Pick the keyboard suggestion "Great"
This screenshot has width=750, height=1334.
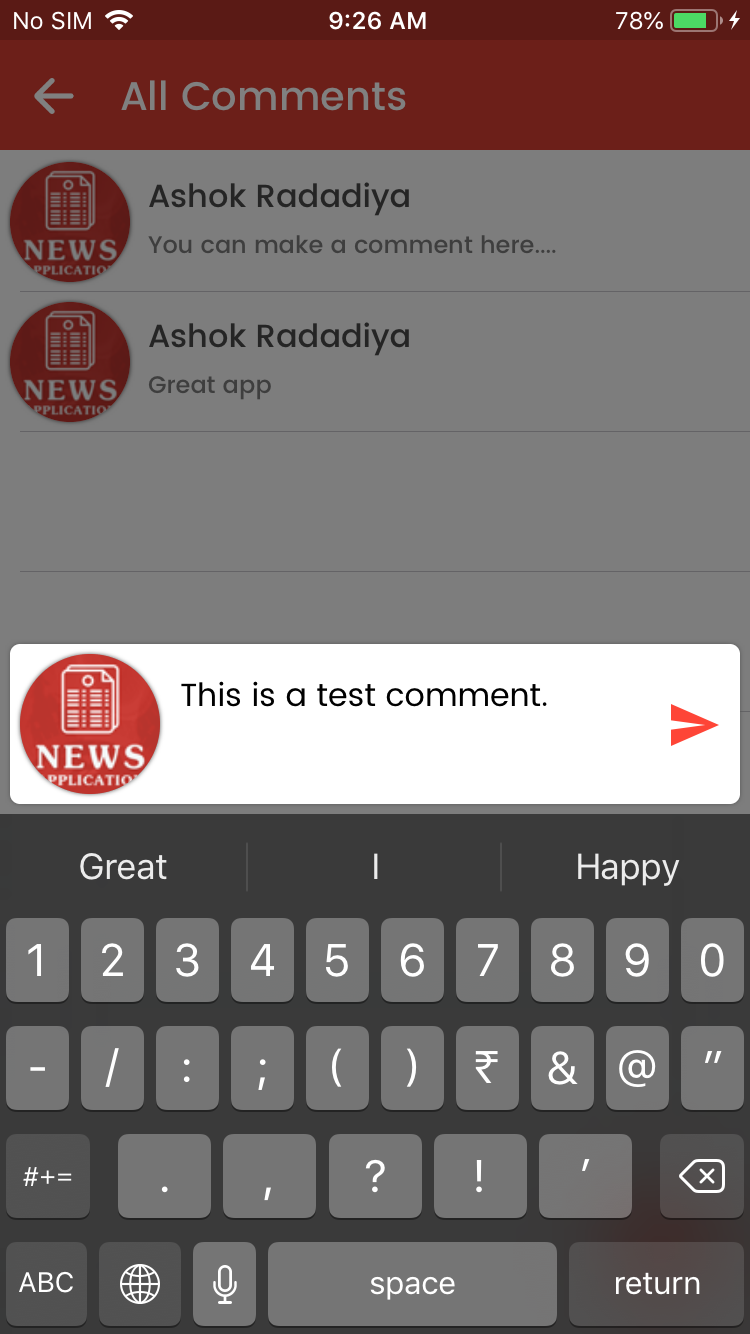click(123, 867)
